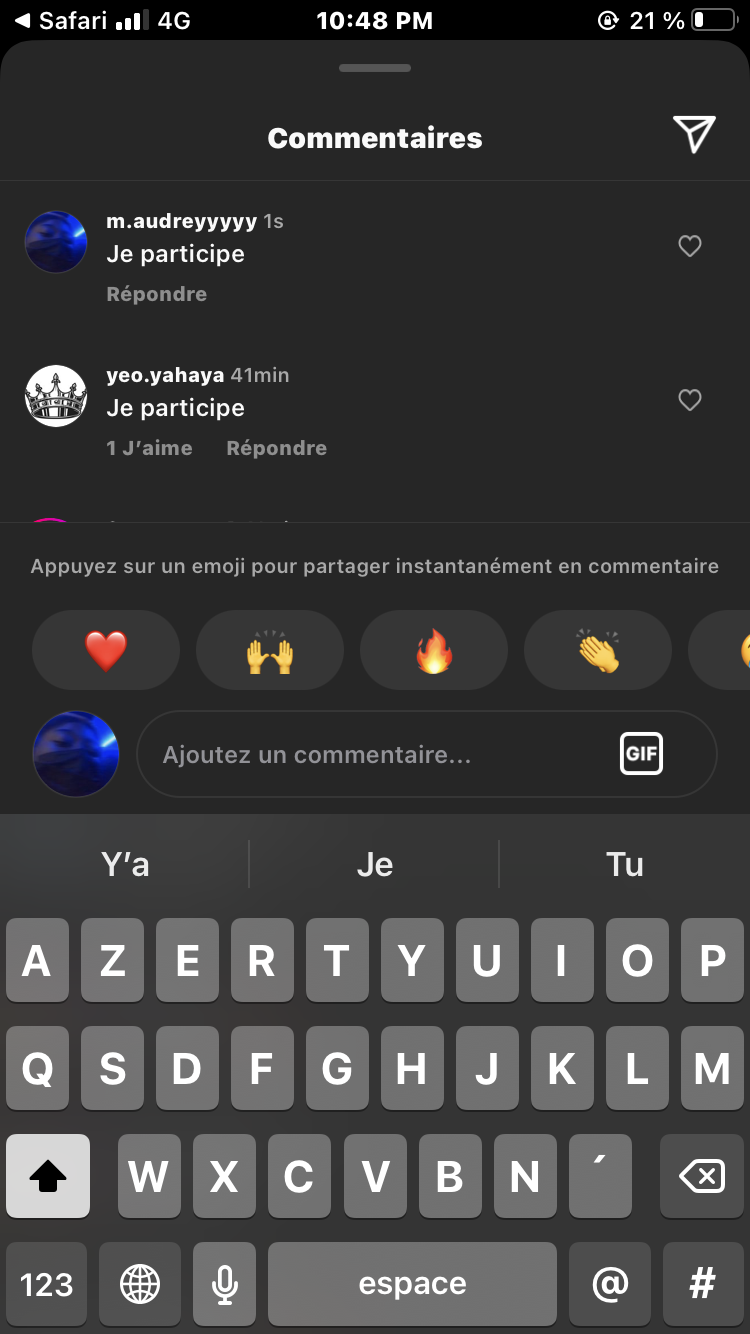Image resolution: width=750 pixels, height=1334 pixels.
Task: Share the post via the paper plane icon
Action: (694, 135)
